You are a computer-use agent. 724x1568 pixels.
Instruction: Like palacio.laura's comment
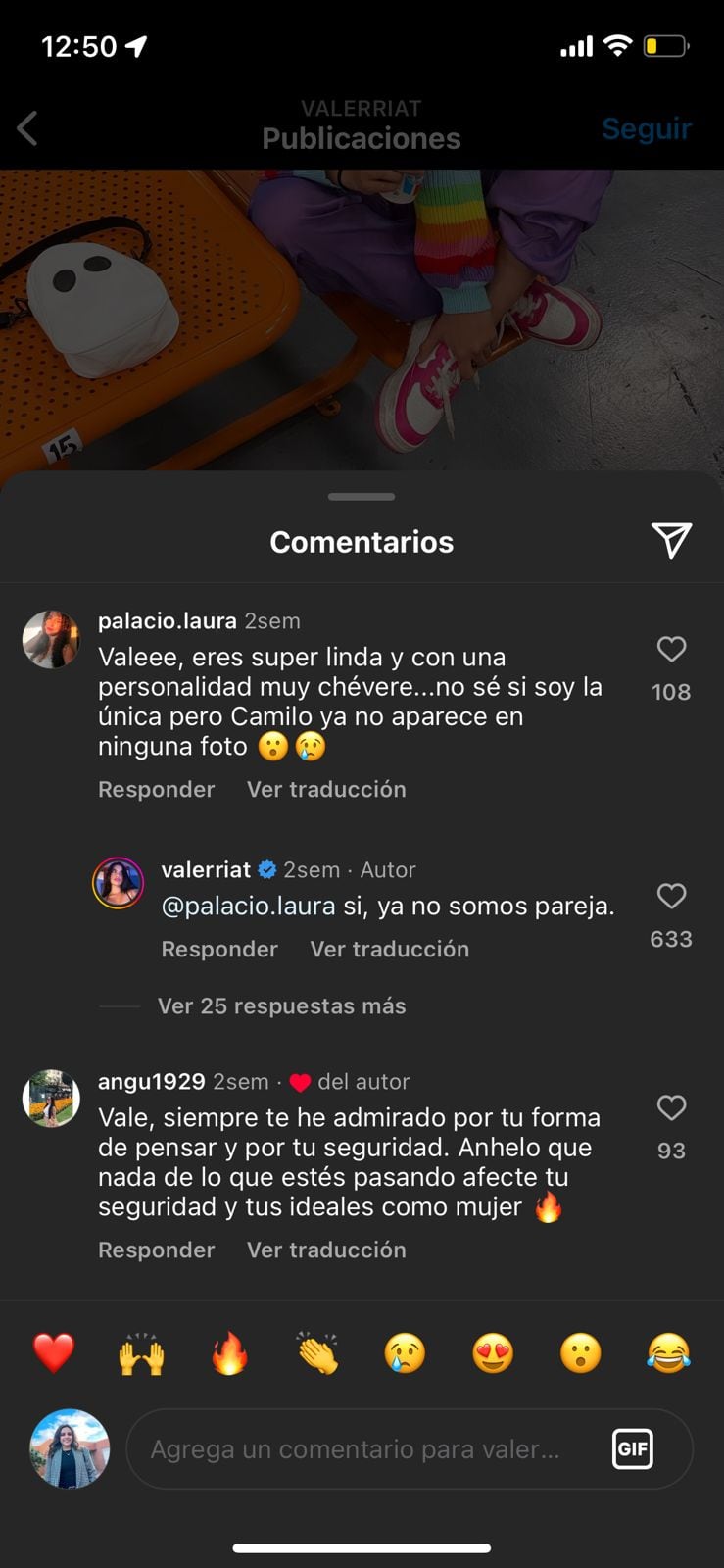coord(671,649)
